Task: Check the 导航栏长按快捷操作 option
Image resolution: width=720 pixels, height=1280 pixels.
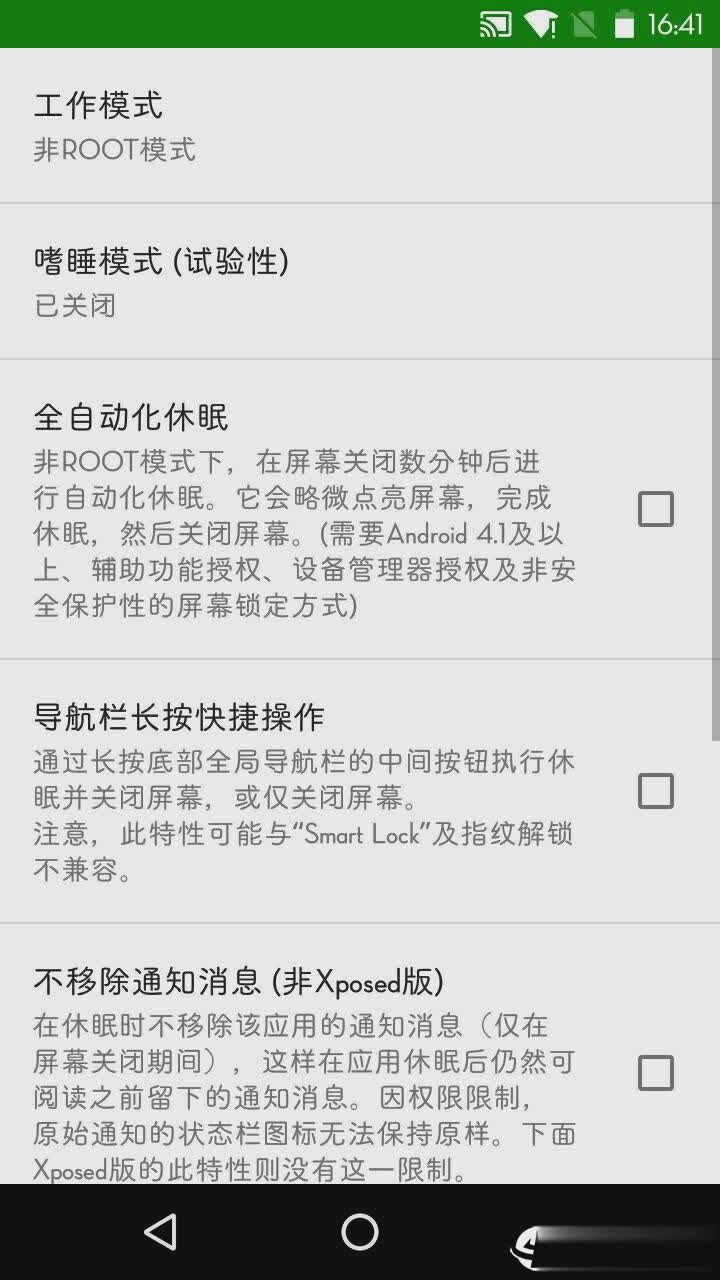Action: coord(655,791)
